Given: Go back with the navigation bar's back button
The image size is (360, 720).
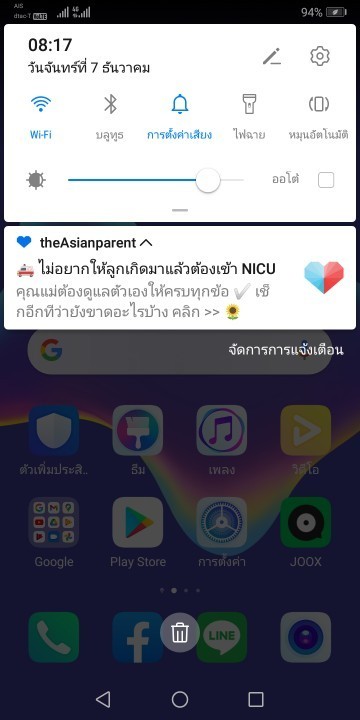Looking at the screenshot, I should click(103, 699).
